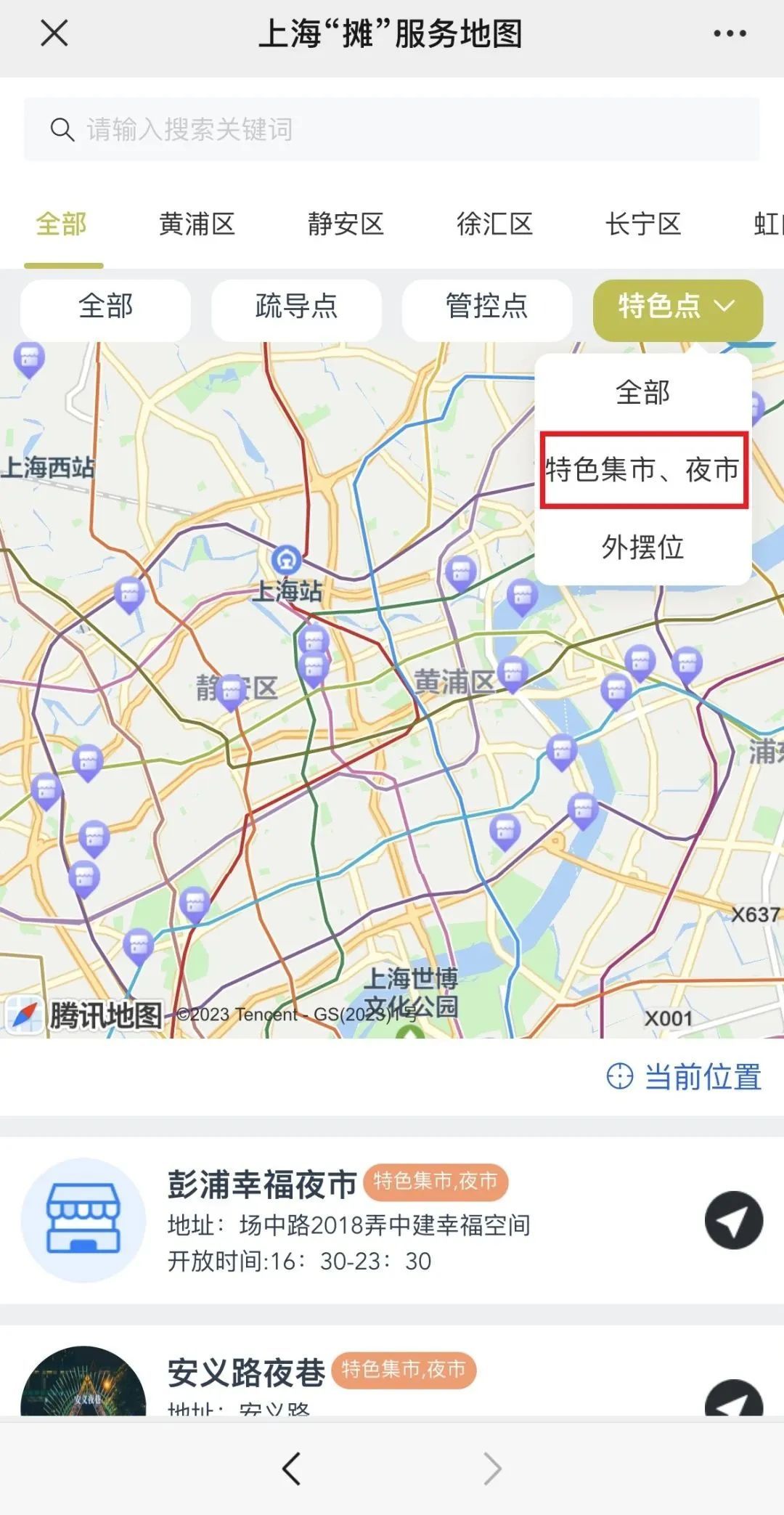Switch to the 黄浦区 district tab
784x1515 pixels.
click(x=197, y=224)
